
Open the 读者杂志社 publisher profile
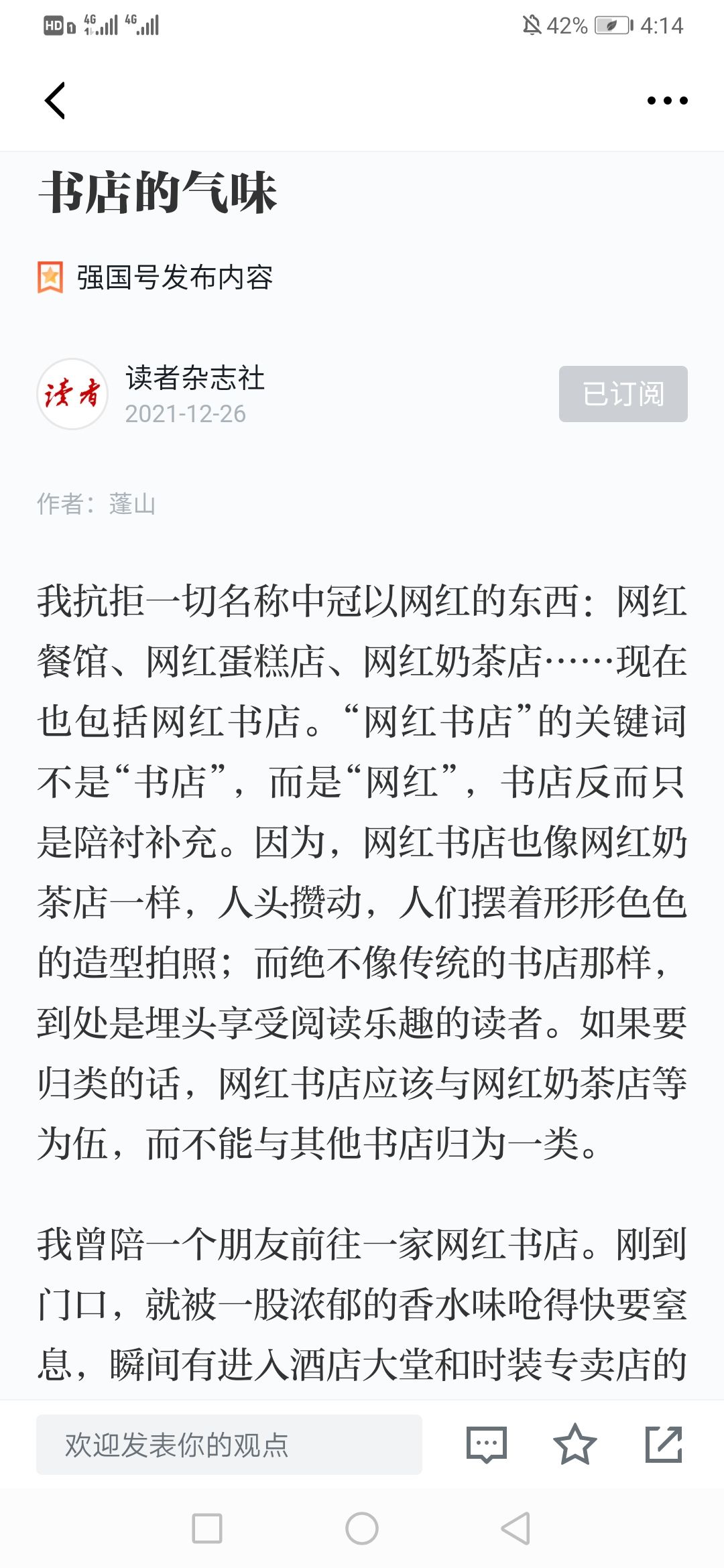[x=195, y=378]
